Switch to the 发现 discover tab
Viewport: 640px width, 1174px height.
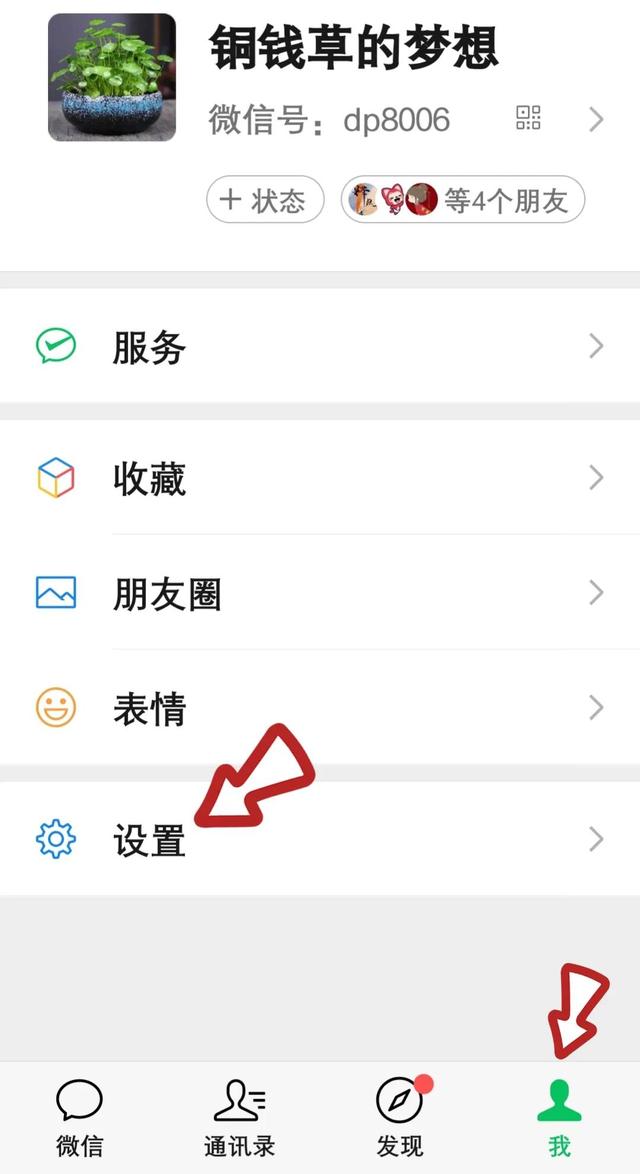(x=399, y=1117)
